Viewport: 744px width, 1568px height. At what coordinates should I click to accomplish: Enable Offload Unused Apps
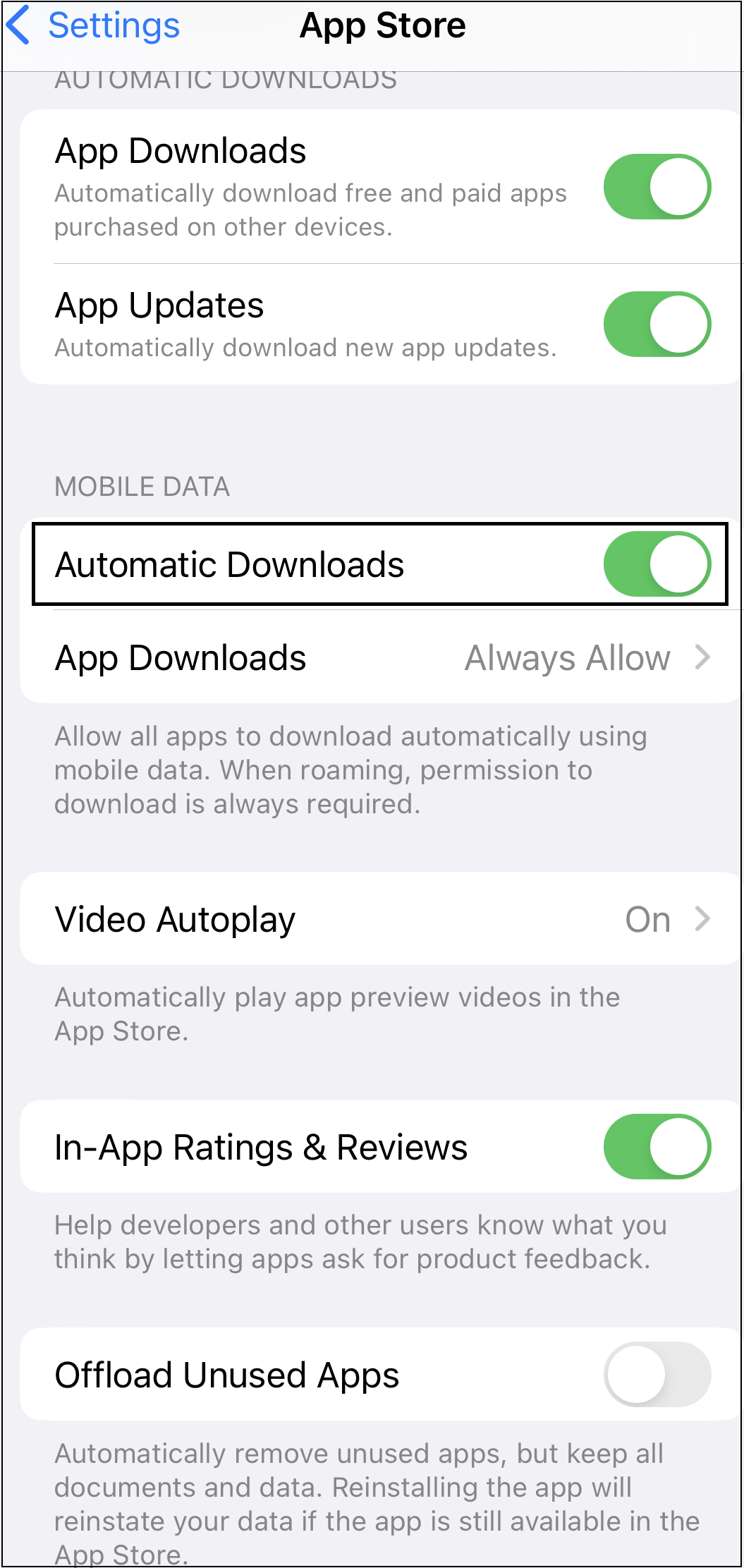657,1375
